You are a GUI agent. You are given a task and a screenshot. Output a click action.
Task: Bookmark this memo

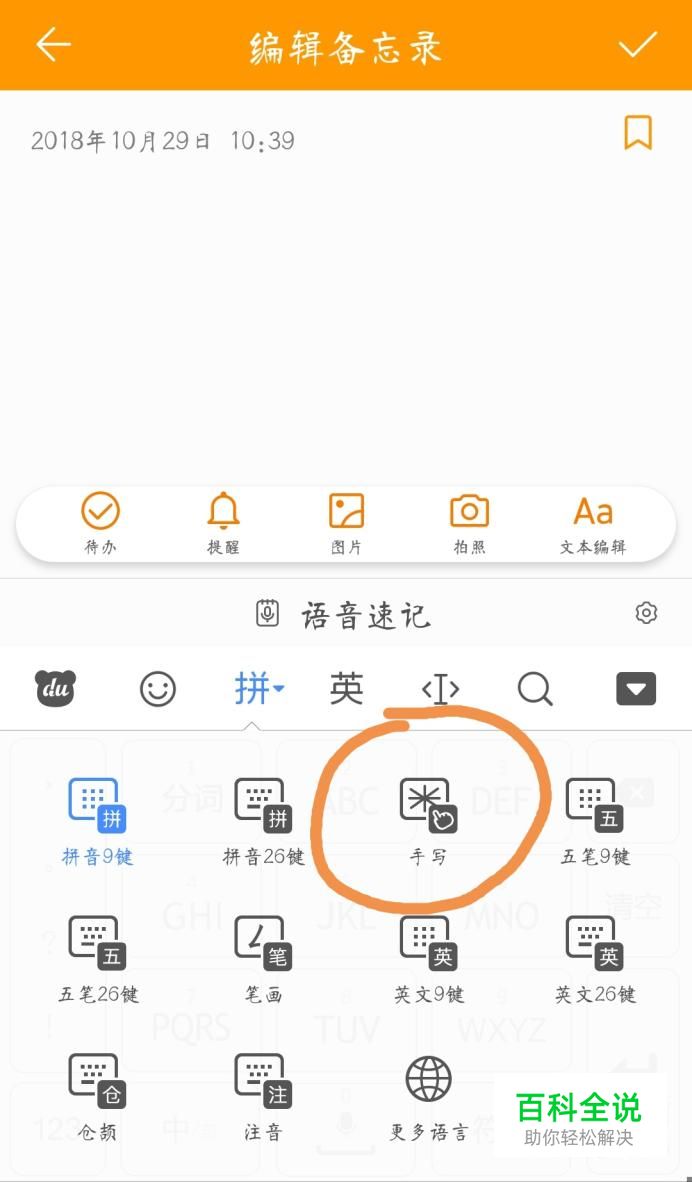[x=638, y=133]
